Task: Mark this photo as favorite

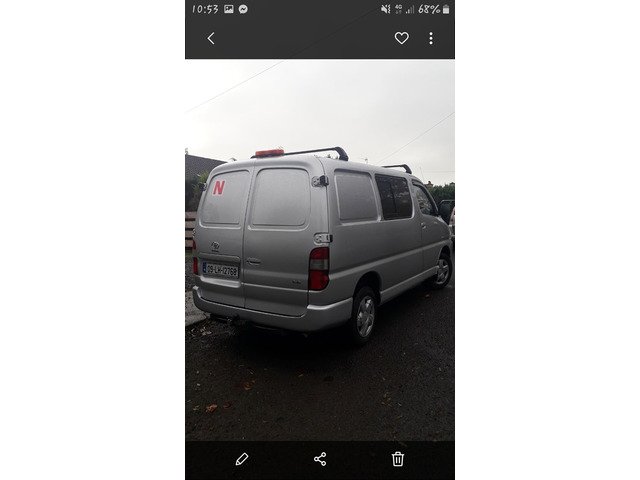Action: coord(401,38)
